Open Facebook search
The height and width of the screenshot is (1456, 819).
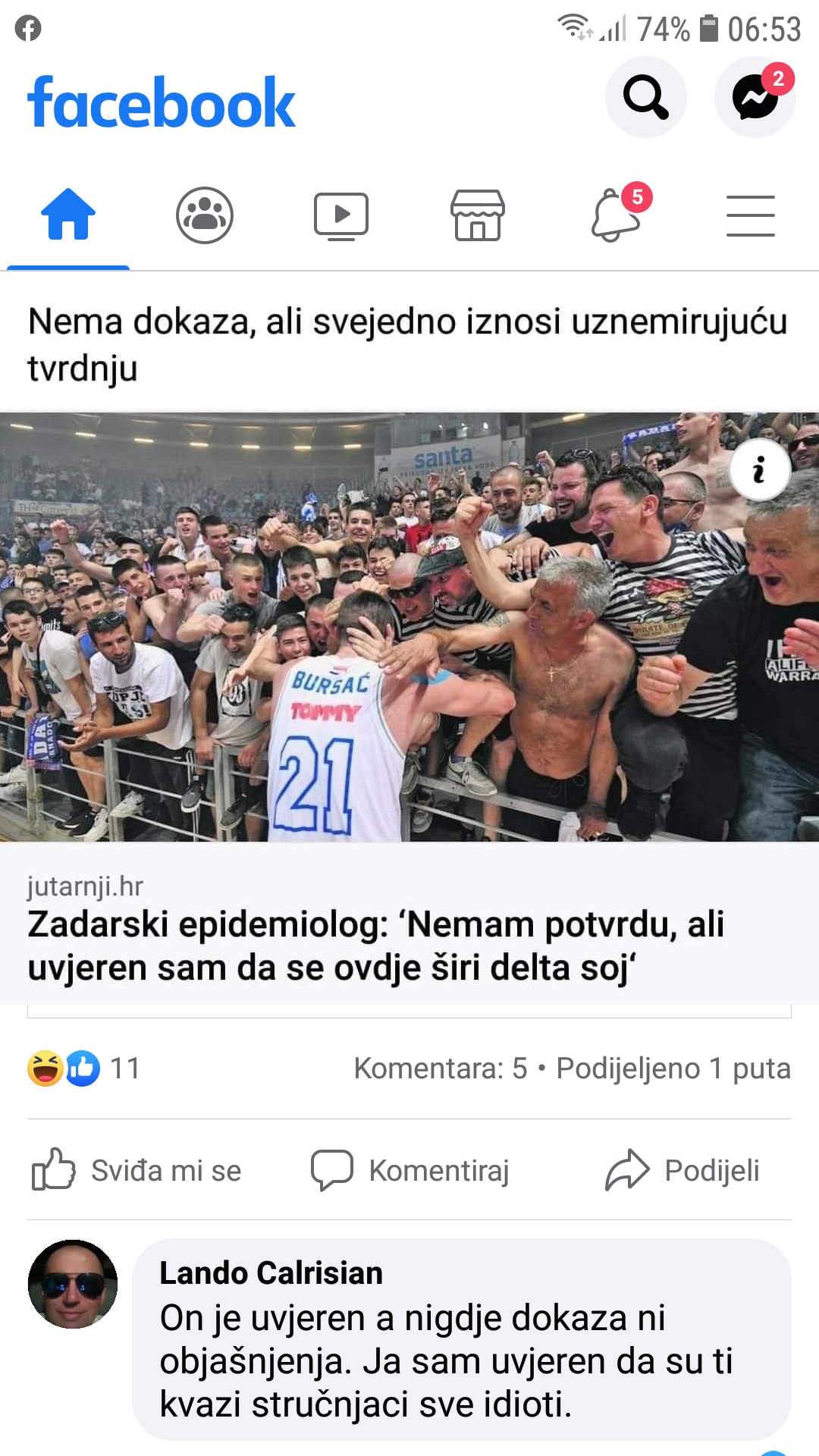pyautogui.click(x=645, y=97)
